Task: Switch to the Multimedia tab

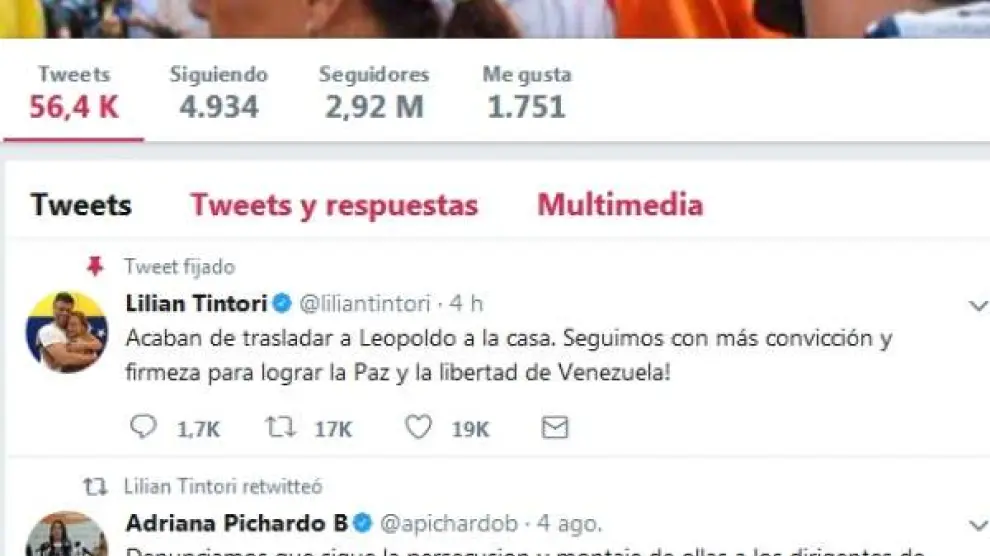Action: coord(620,205)
